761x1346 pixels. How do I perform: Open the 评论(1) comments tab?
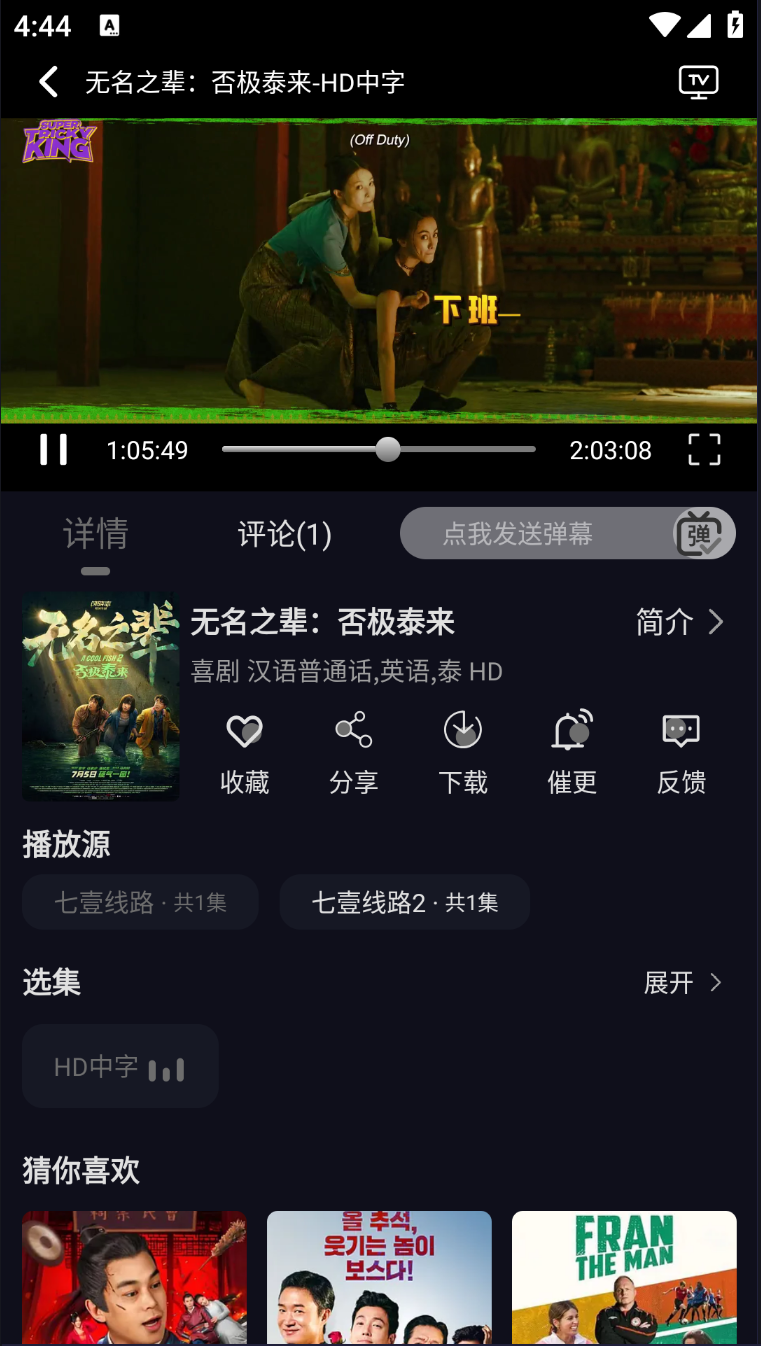coord(283,535)
